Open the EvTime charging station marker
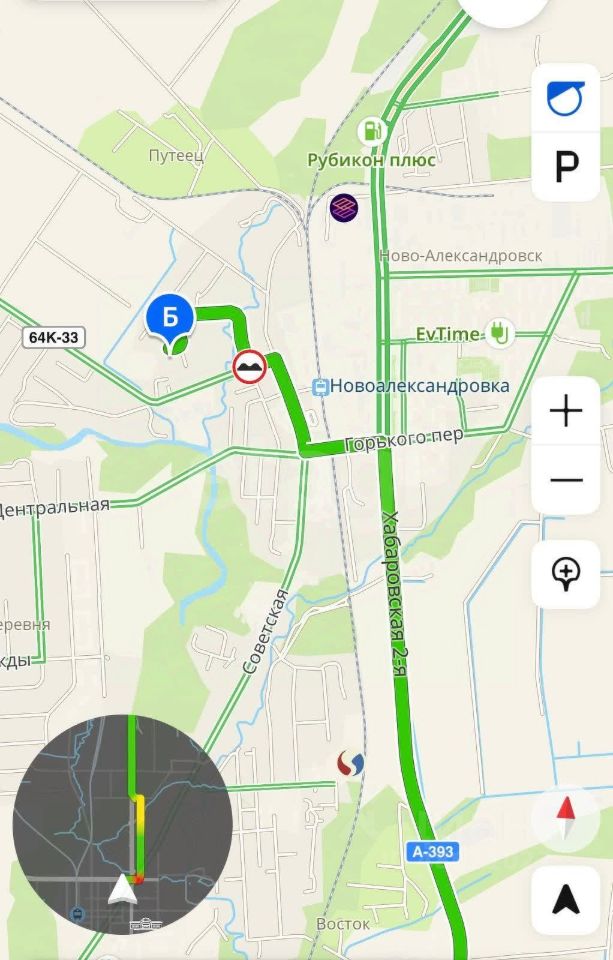The width and height of the screenshot is (613, 960). point(499,334)
